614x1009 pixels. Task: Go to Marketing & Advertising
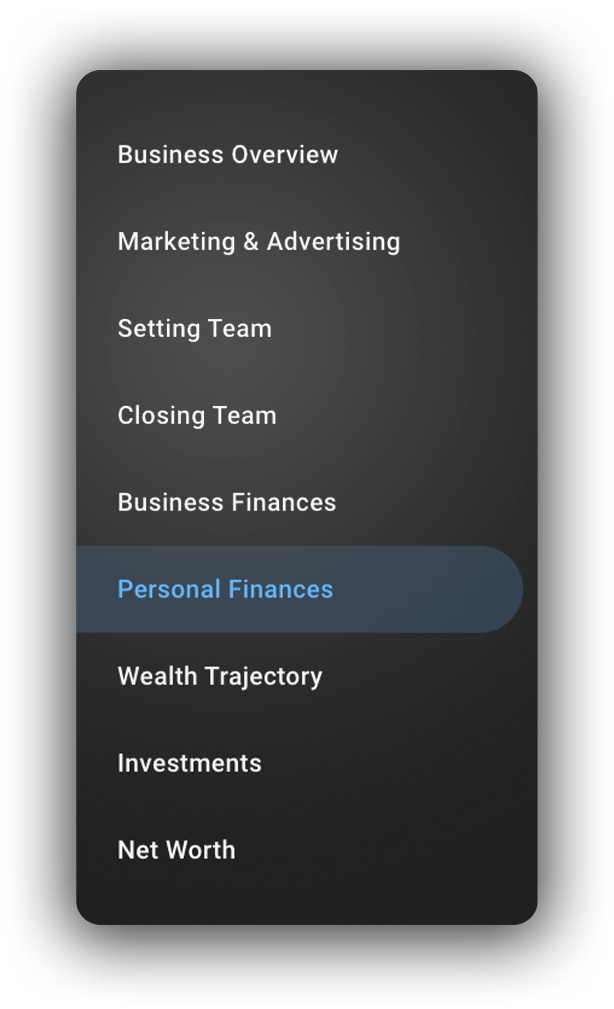coord(259,242)
